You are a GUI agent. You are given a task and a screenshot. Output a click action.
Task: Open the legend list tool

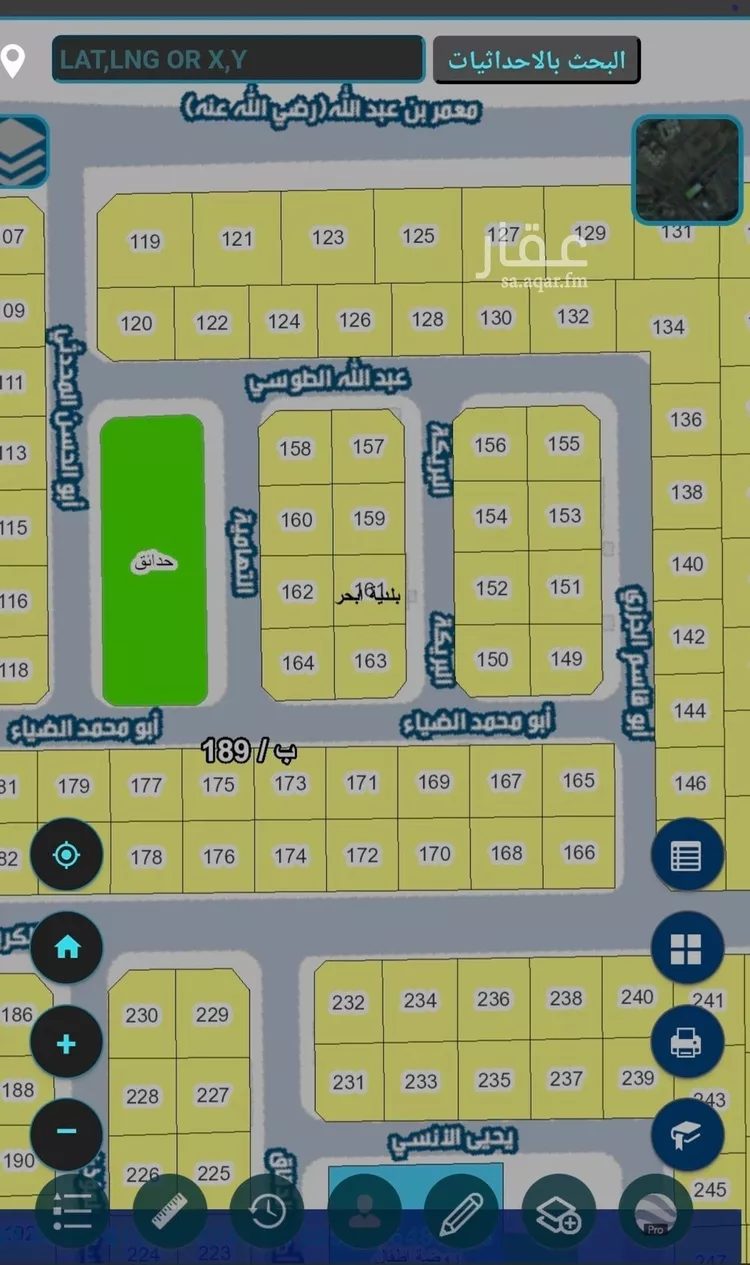pos(72,1212)
